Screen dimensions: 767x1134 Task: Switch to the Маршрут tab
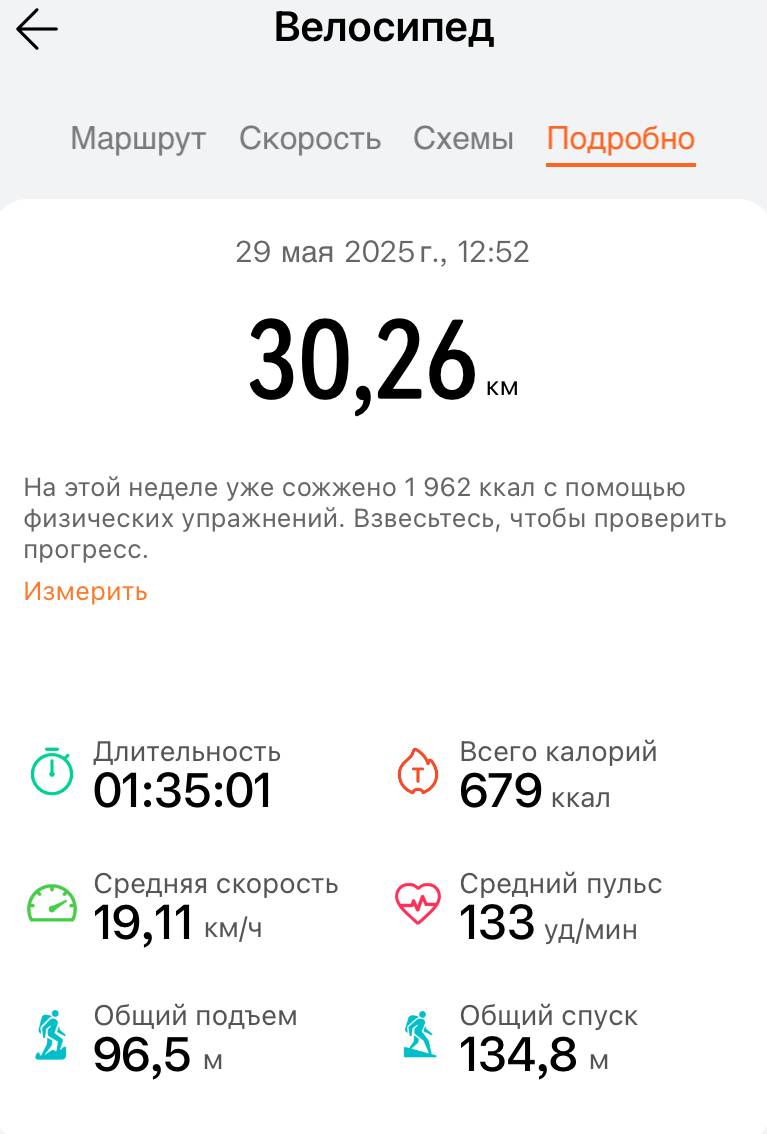[x=138, y=138]
